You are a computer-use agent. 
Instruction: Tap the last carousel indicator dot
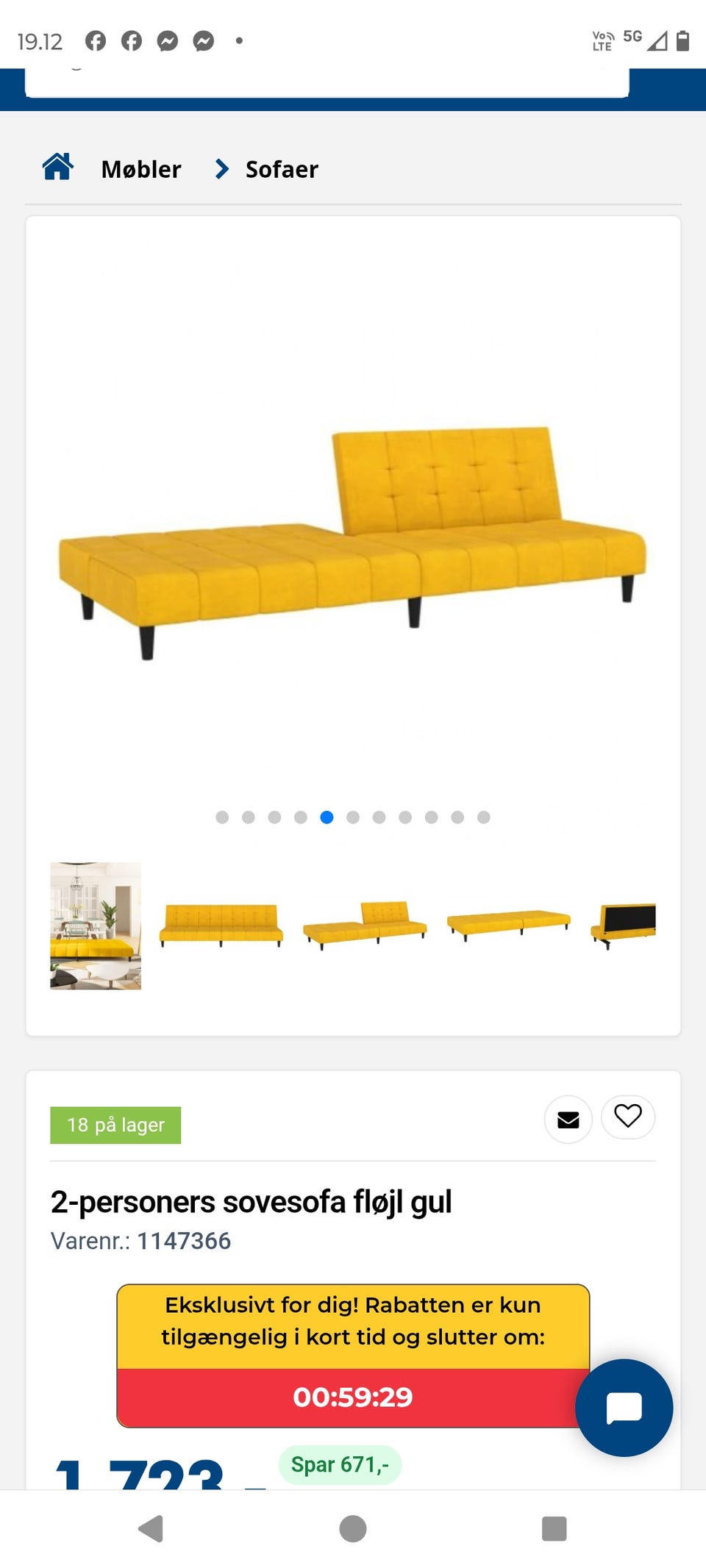tap(483, 817)
